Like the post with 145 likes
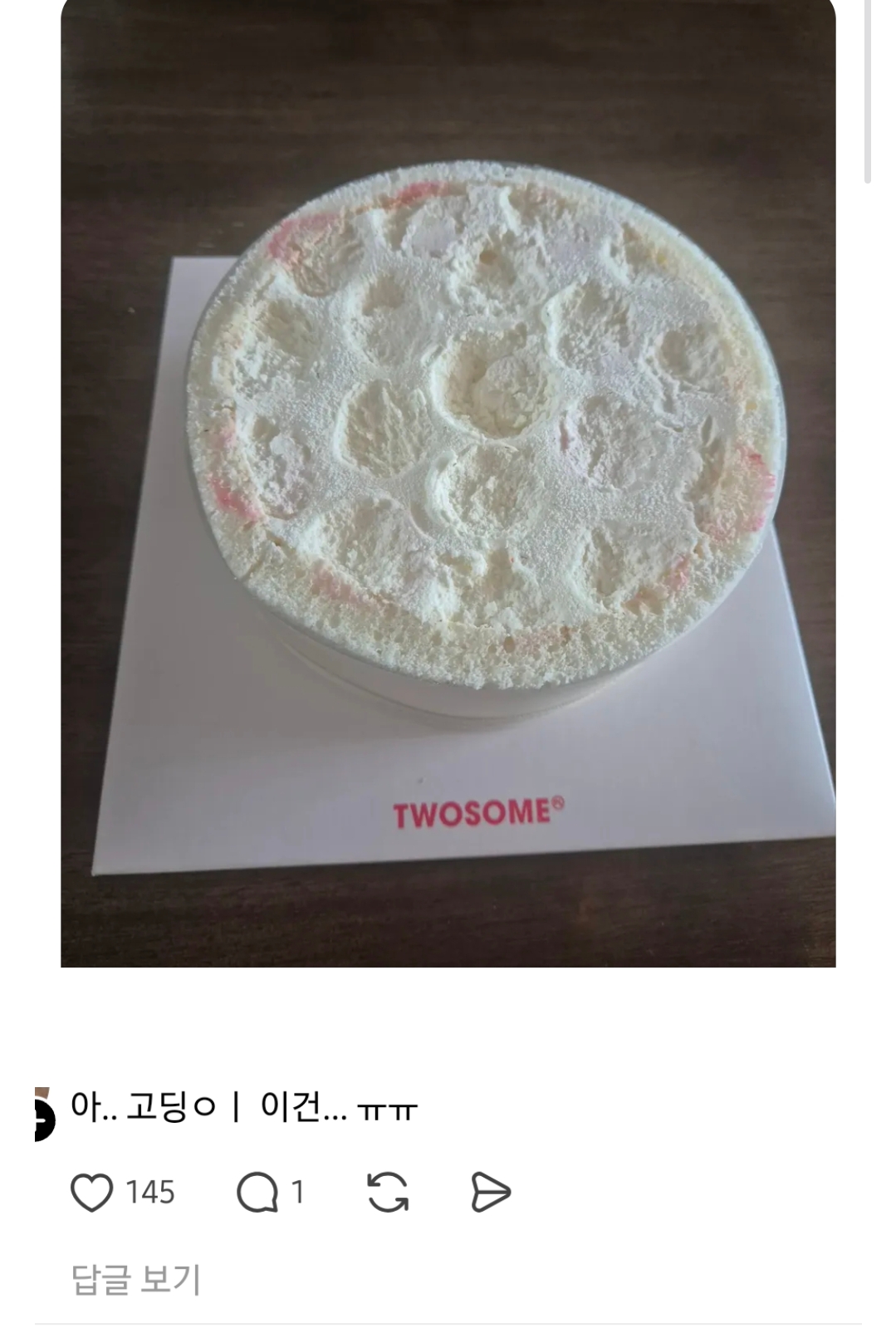The width and height of the screenshot is (896, 1333). coord(91,1193)
